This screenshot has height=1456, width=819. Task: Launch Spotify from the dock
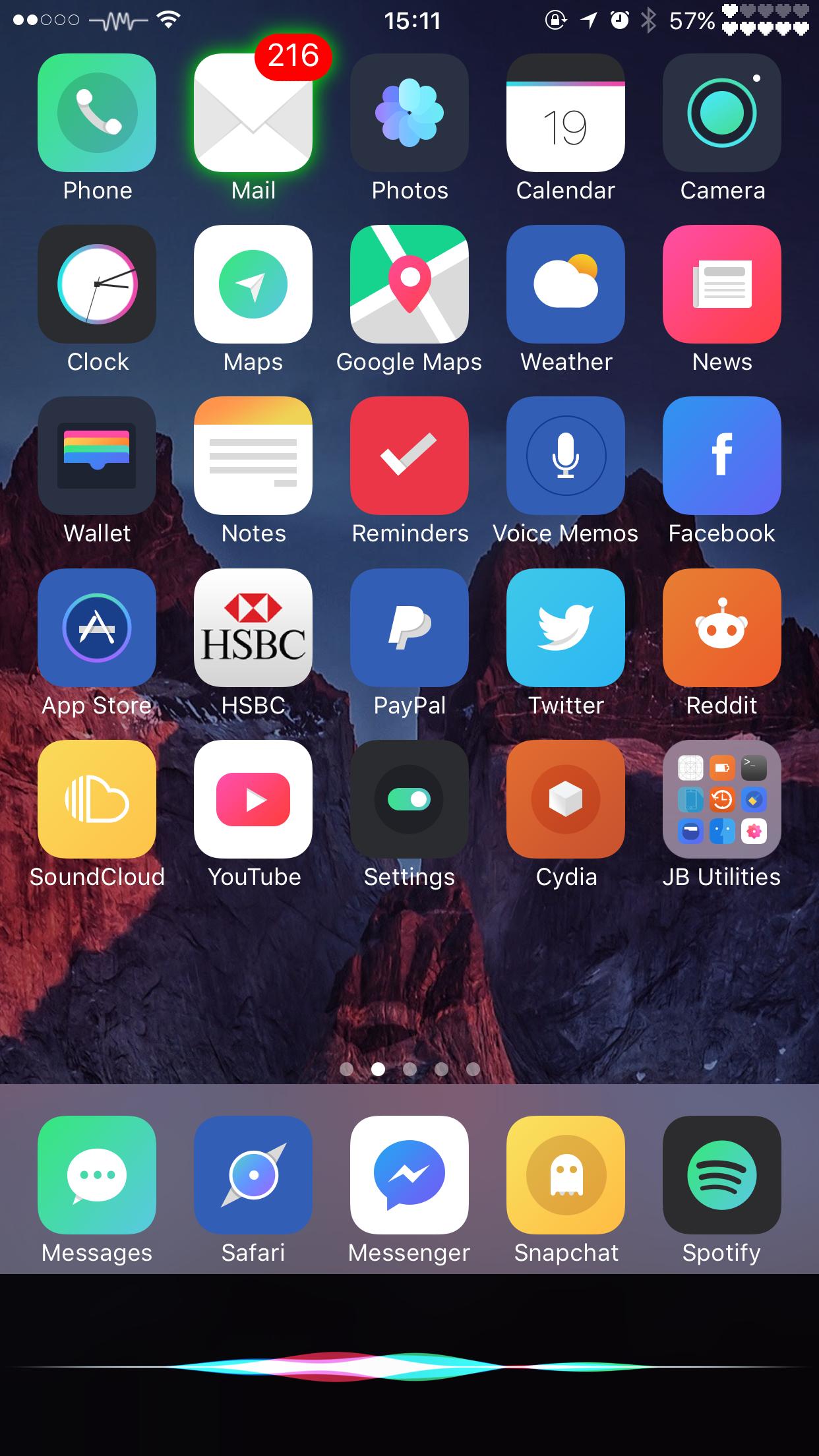721,1175
